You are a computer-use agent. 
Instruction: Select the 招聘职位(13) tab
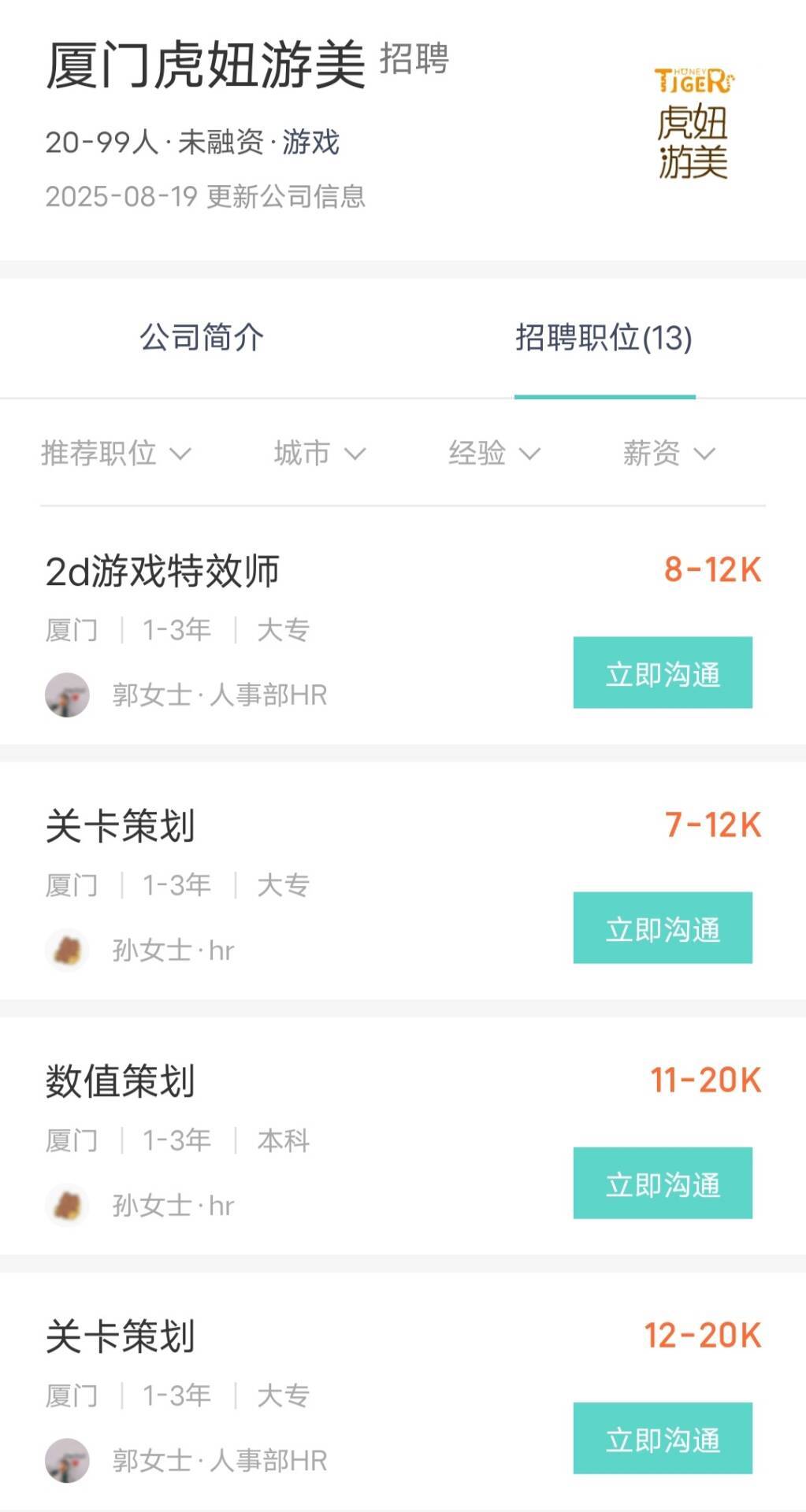click(x=604, y=338)
